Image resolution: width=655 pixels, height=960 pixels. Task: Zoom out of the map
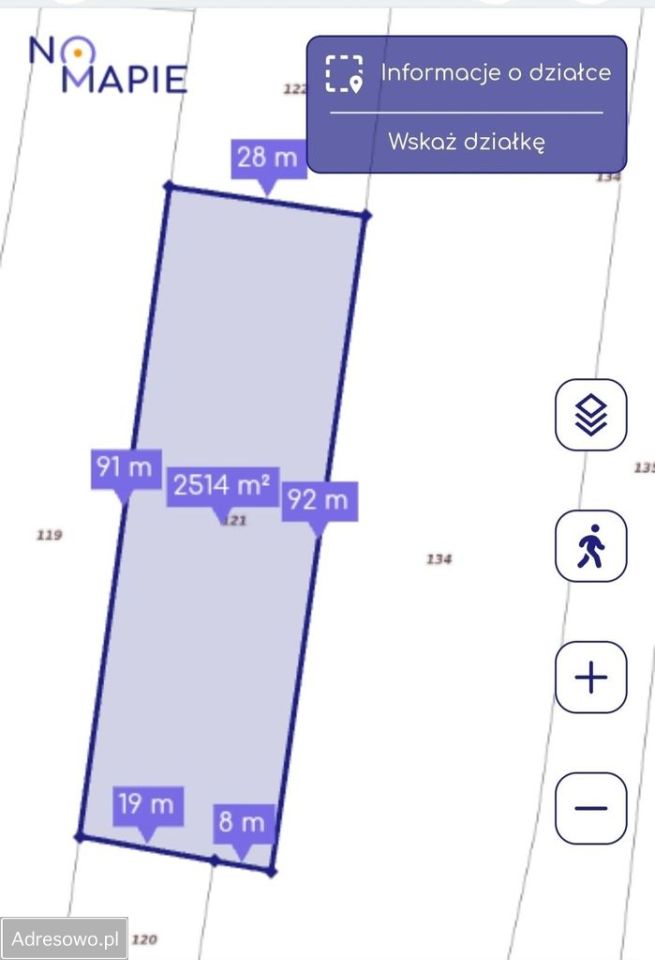591,807
